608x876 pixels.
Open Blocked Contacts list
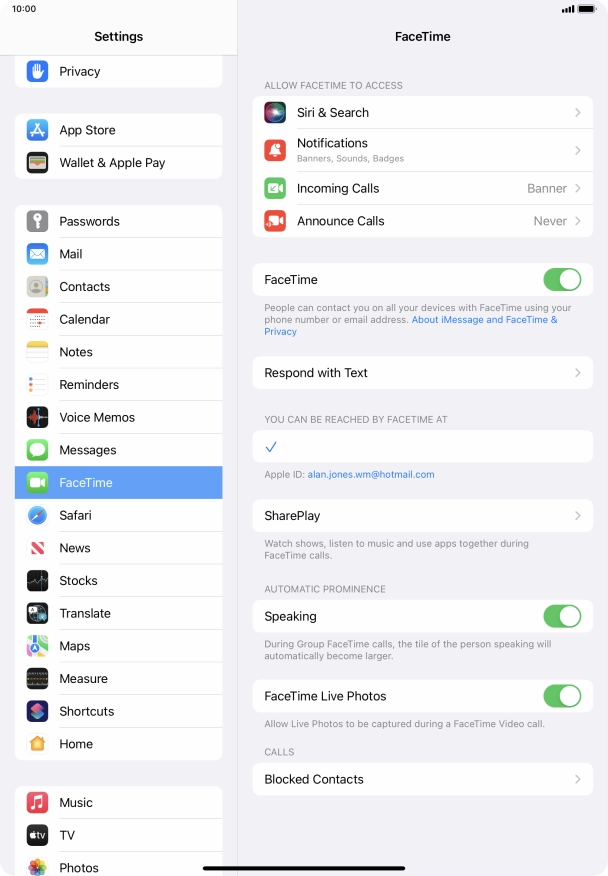click(422, 779)
